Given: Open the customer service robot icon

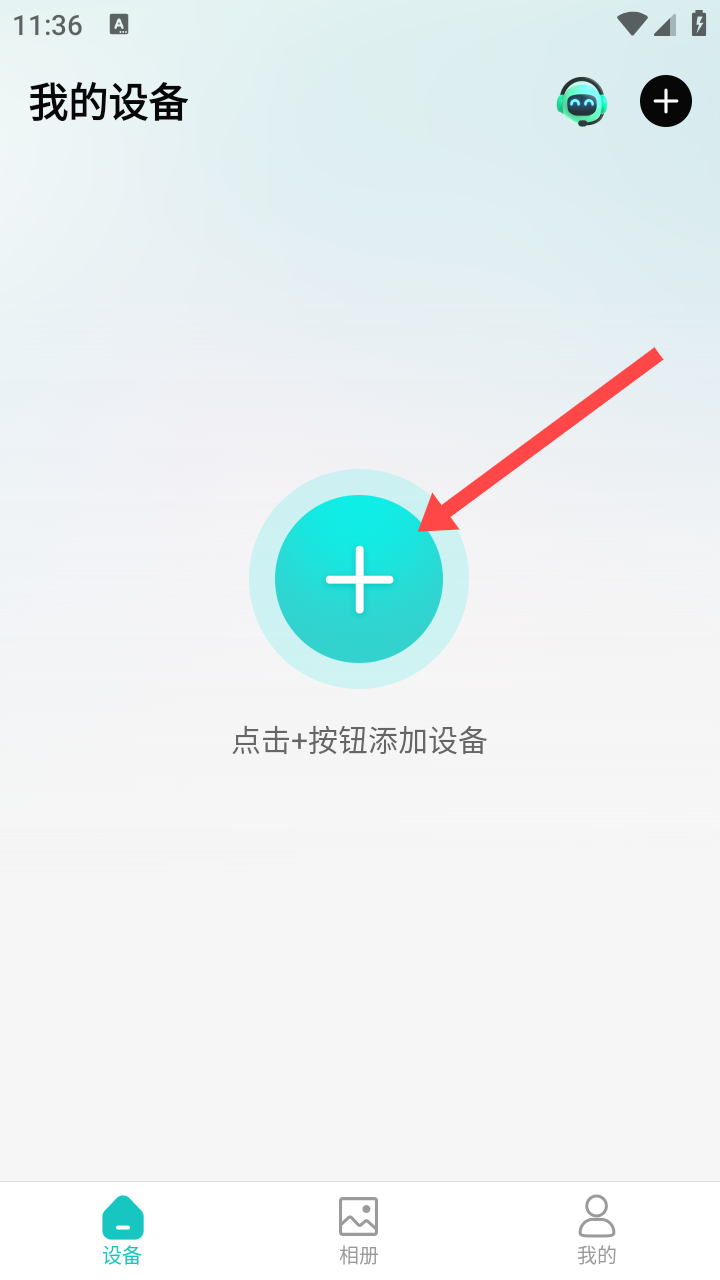Looking at the screenshot, I should 582,101.
